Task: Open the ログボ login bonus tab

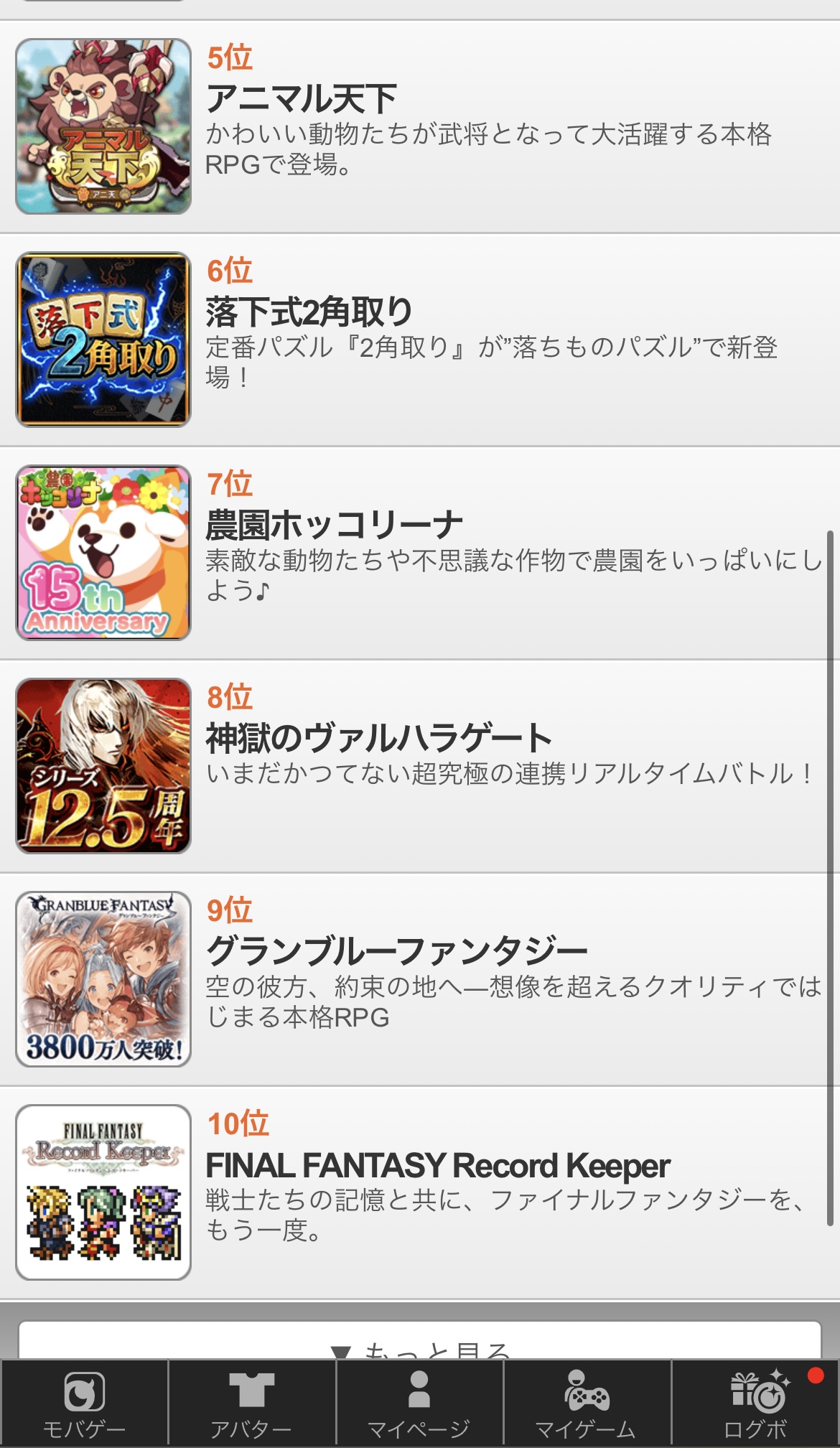Action: pos(756,1403)
